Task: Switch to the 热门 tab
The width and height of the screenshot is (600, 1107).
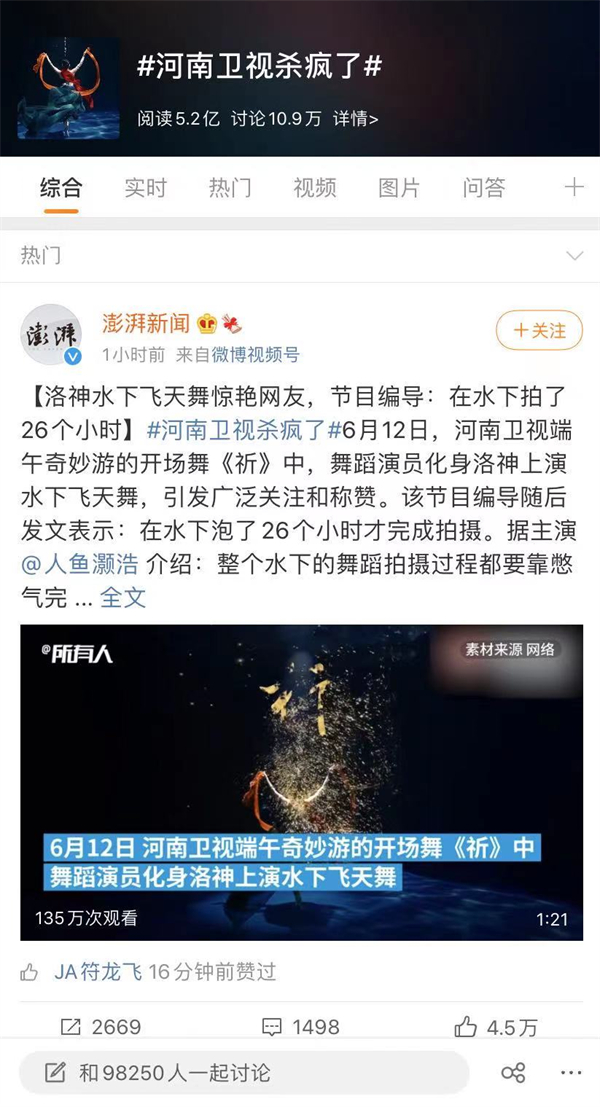Action: 229,188
